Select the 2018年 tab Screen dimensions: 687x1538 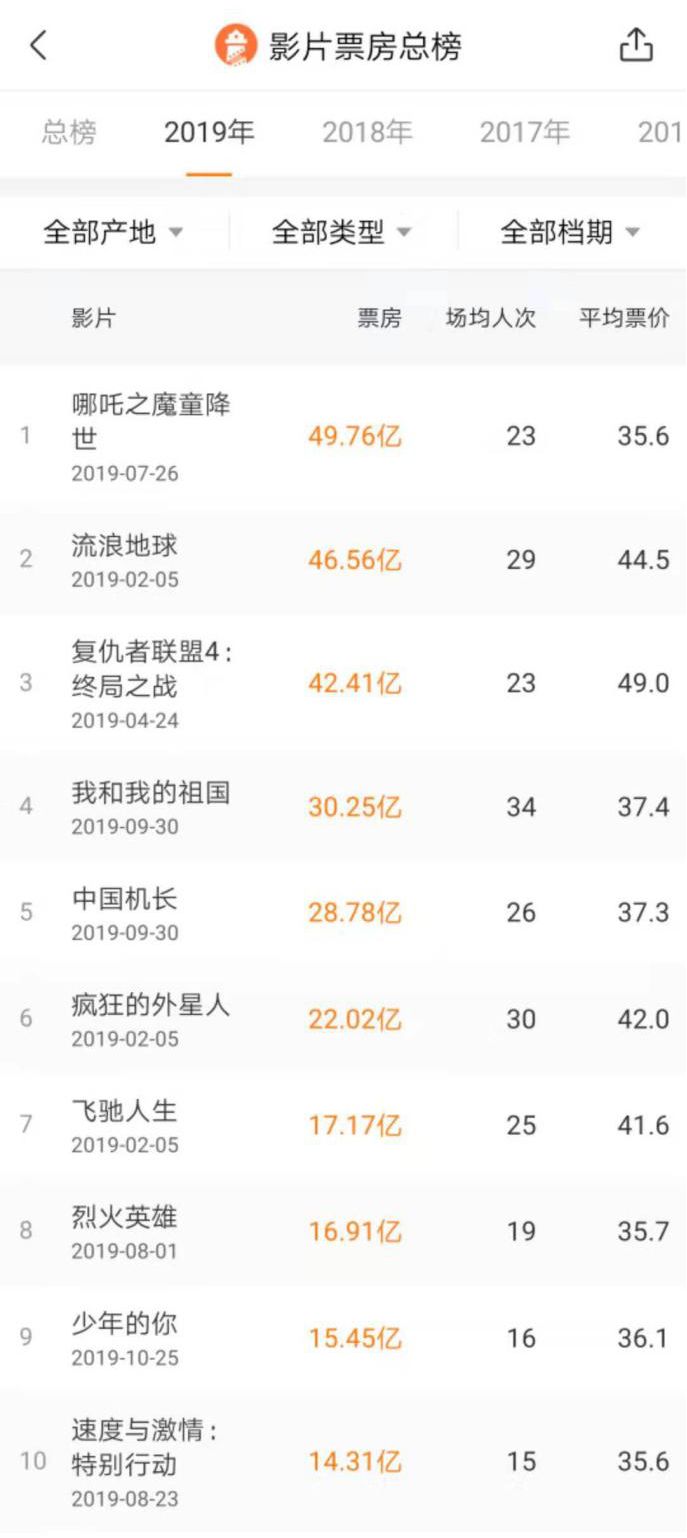coord(367,132)
